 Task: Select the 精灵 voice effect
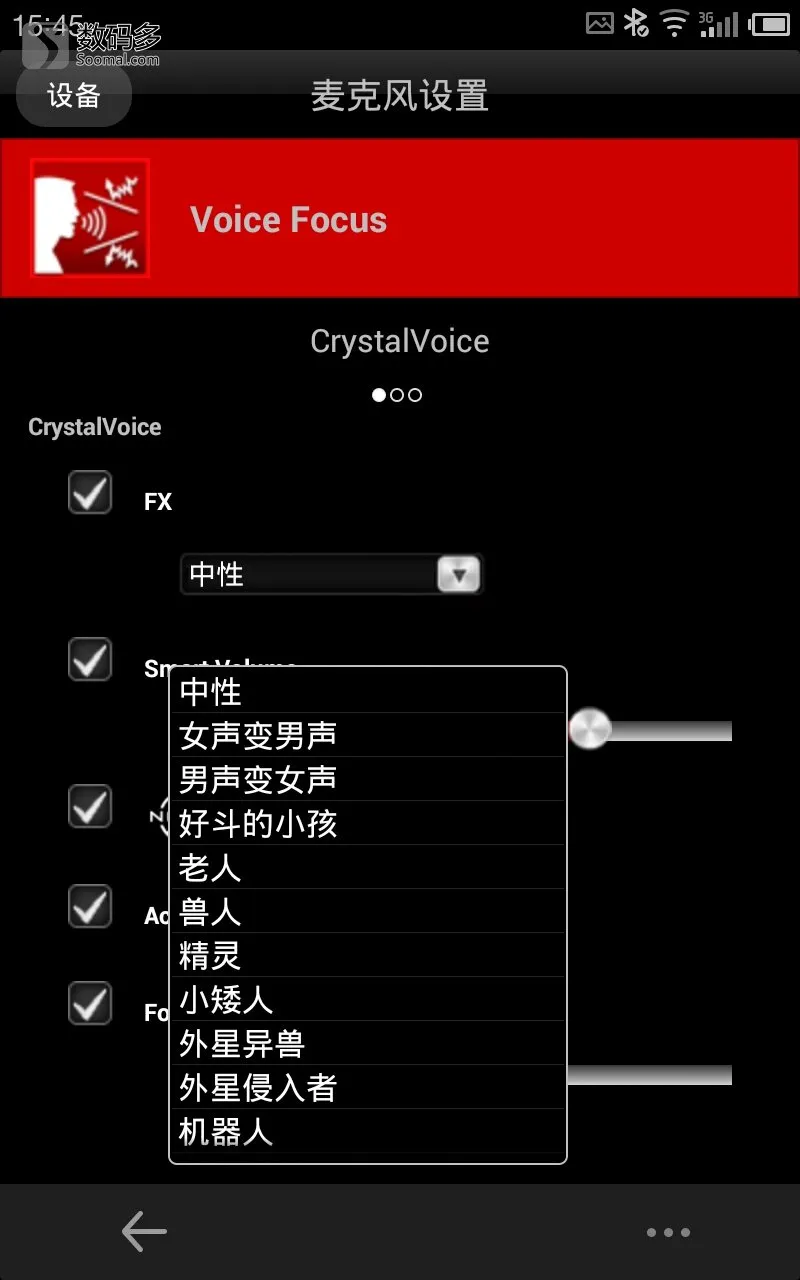(368, 956)
